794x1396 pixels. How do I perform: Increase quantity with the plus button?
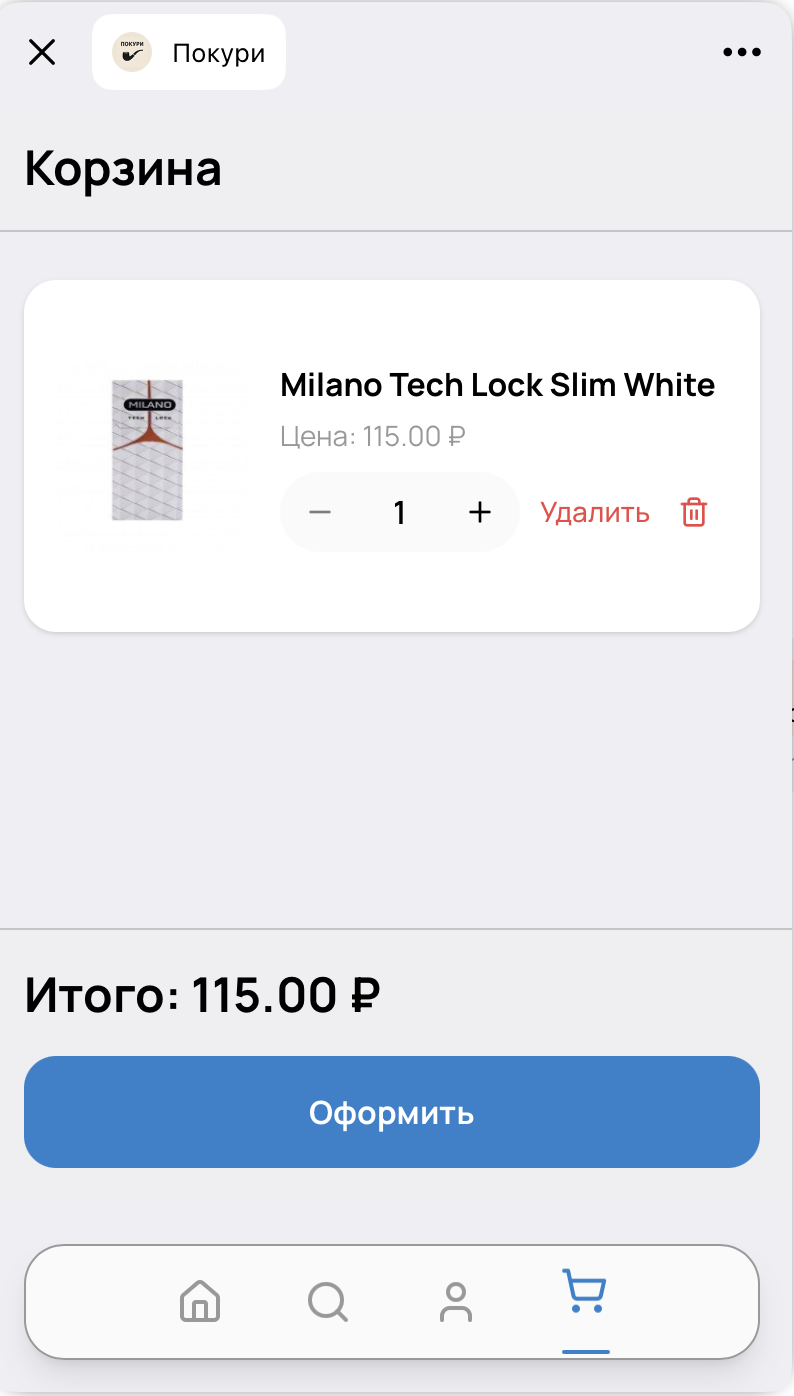(479, 511)
